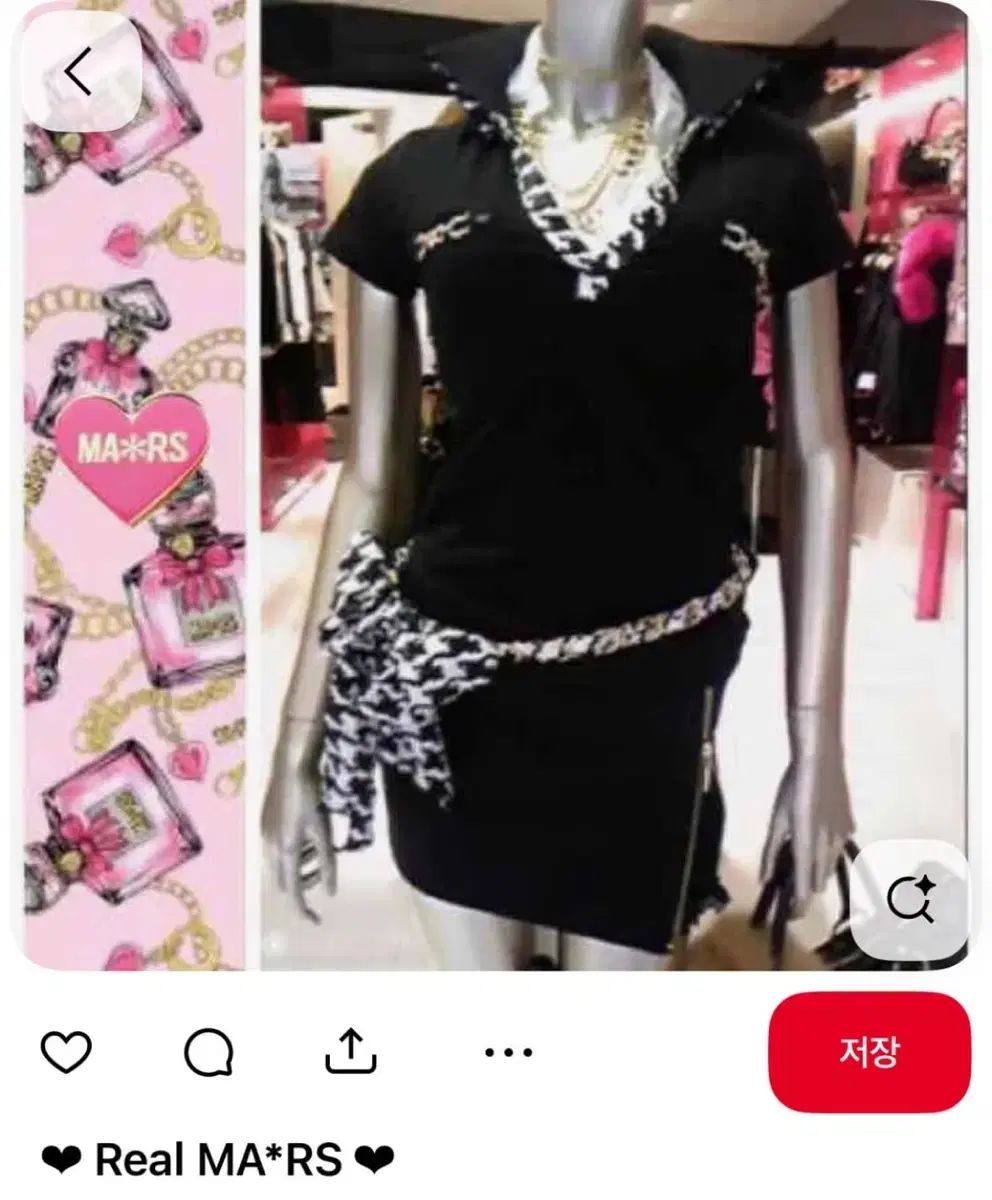Screen dimensions: 992x1200
Task: Open the comments bubble
Action: pyautogui.click(x=209, y=1052)
